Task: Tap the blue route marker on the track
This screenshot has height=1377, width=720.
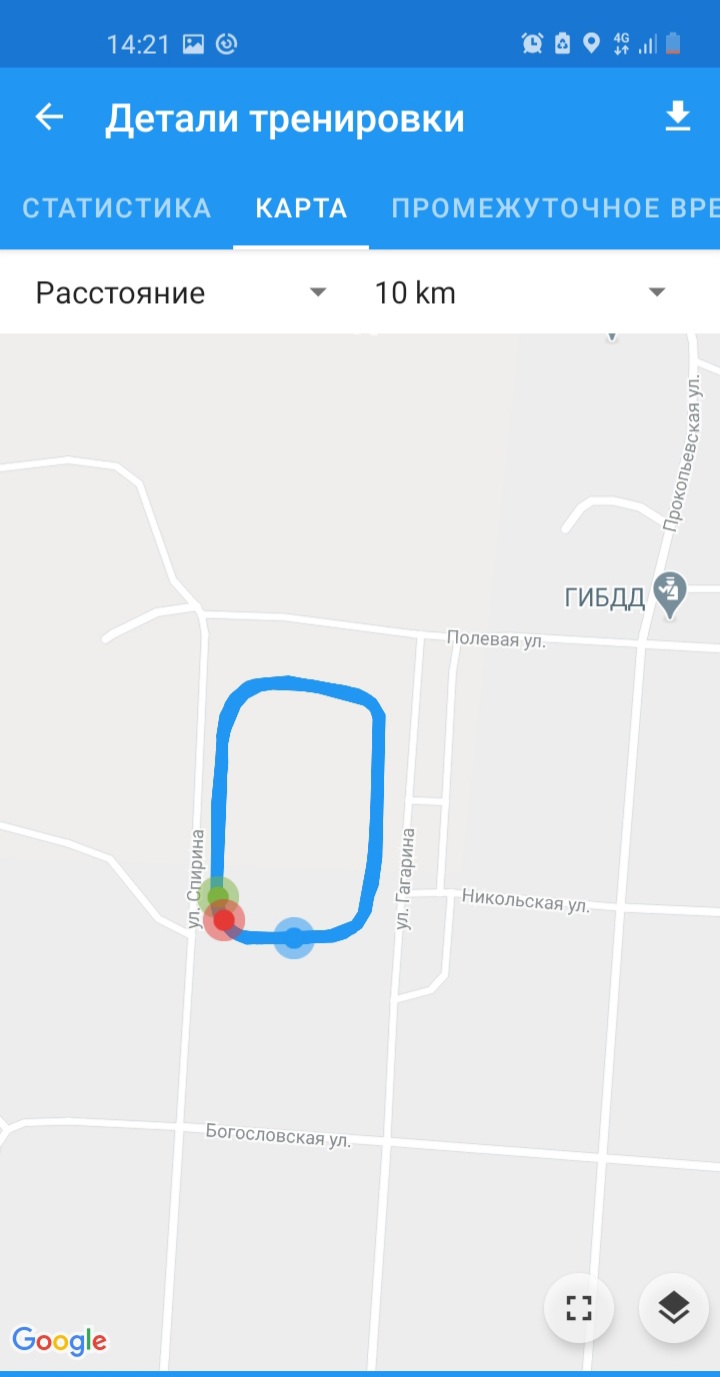Action: tap(293, 938)
